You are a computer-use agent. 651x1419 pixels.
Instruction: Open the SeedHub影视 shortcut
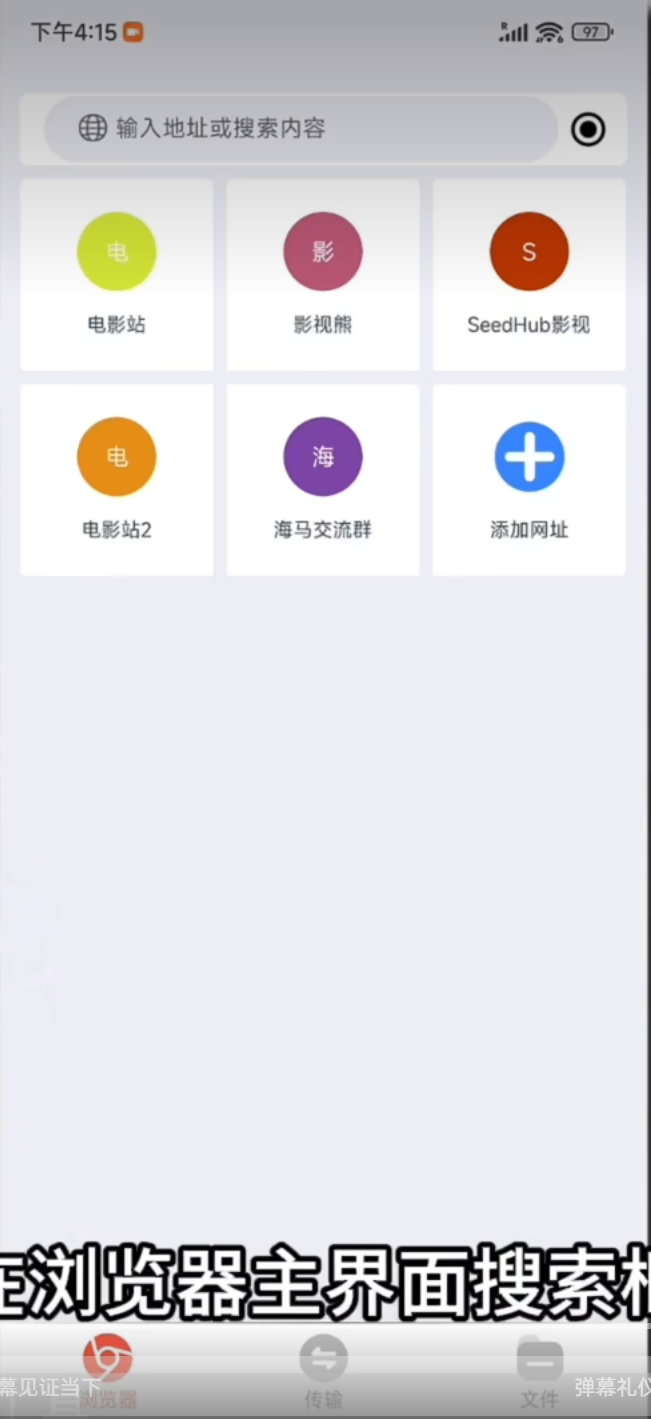529,274
